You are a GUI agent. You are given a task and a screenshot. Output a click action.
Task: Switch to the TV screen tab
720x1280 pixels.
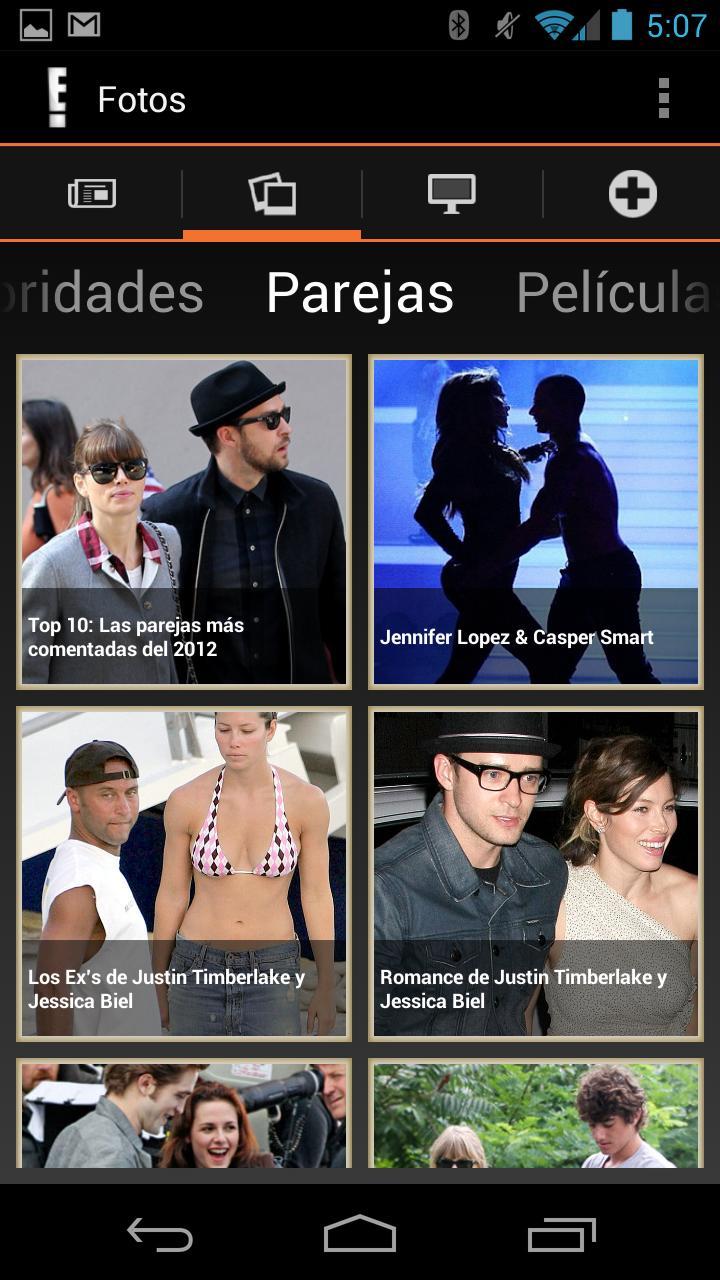[452, 193]
